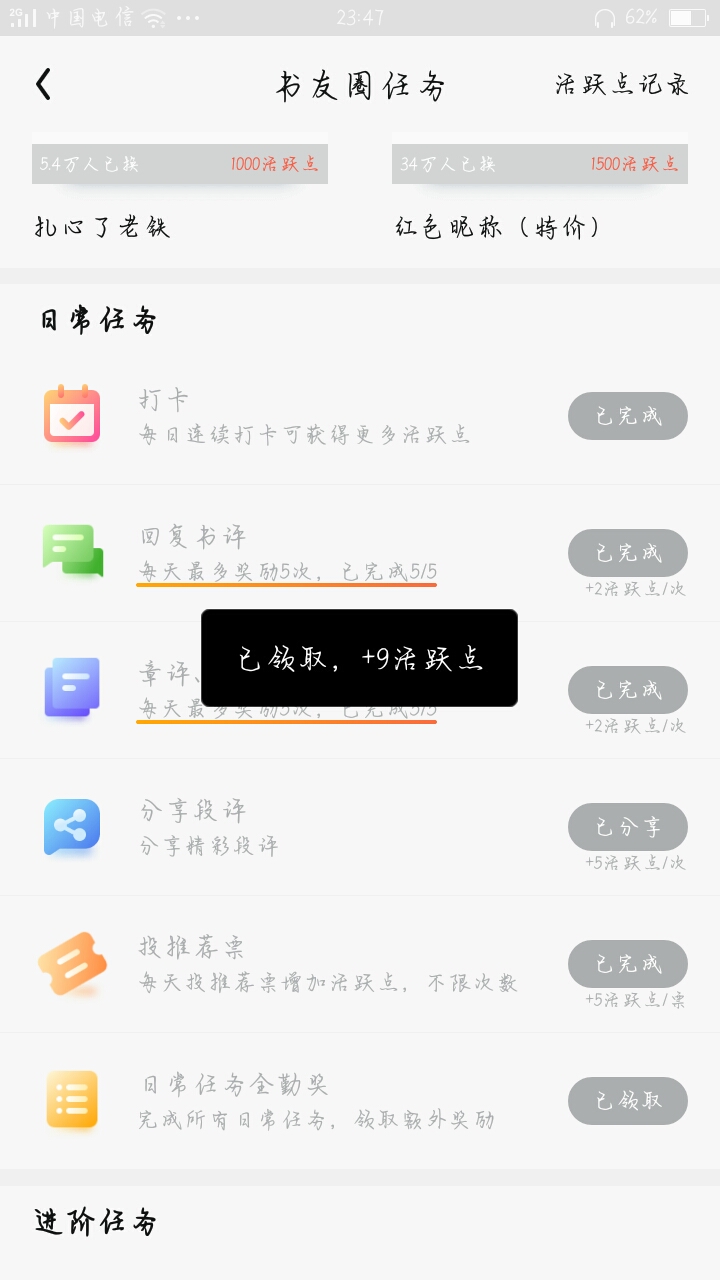Screen dimensions: 720x1280
Task: Open 活跃点记录 history
Action: point(622,85)
